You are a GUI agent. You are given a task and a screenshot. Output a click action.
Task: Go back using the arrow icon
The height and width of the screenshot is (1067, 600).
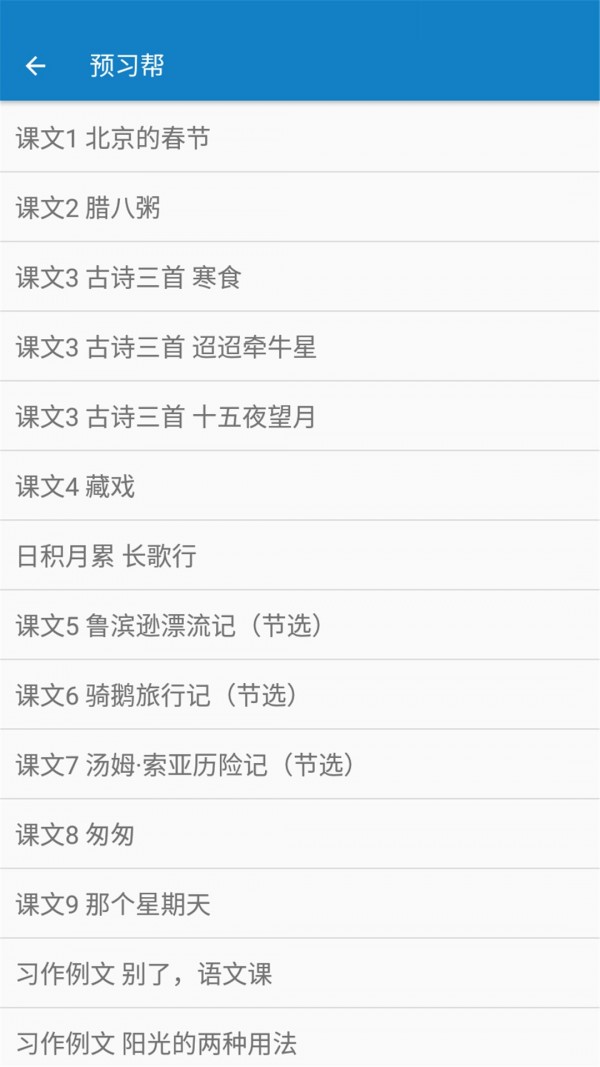tap(36, 66)
